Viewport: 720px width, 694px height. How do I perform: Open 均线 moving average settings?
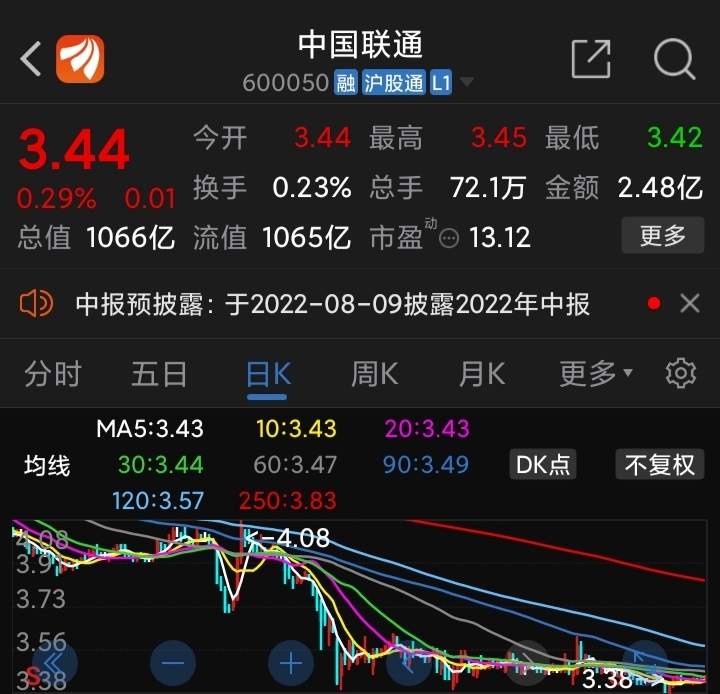pos(47,465)
